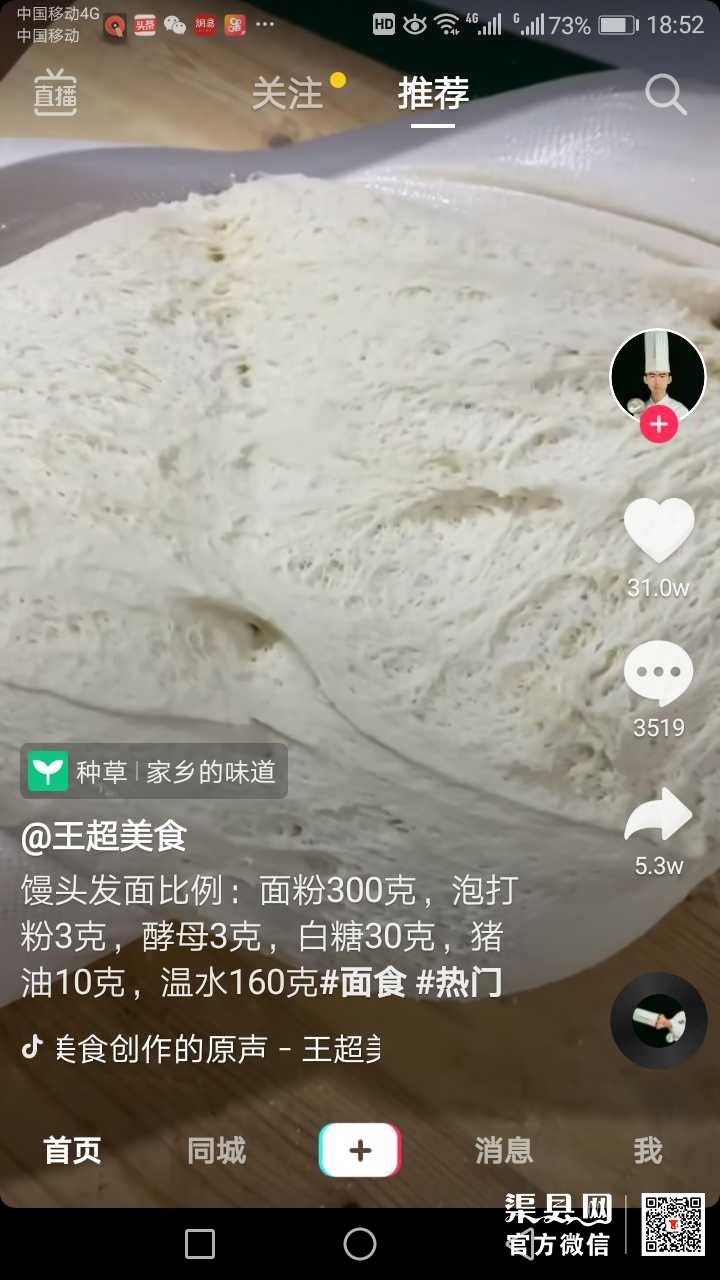The image size is (720, 1280).
Task: Switch to the 推荐 tab
Action: 433,94
